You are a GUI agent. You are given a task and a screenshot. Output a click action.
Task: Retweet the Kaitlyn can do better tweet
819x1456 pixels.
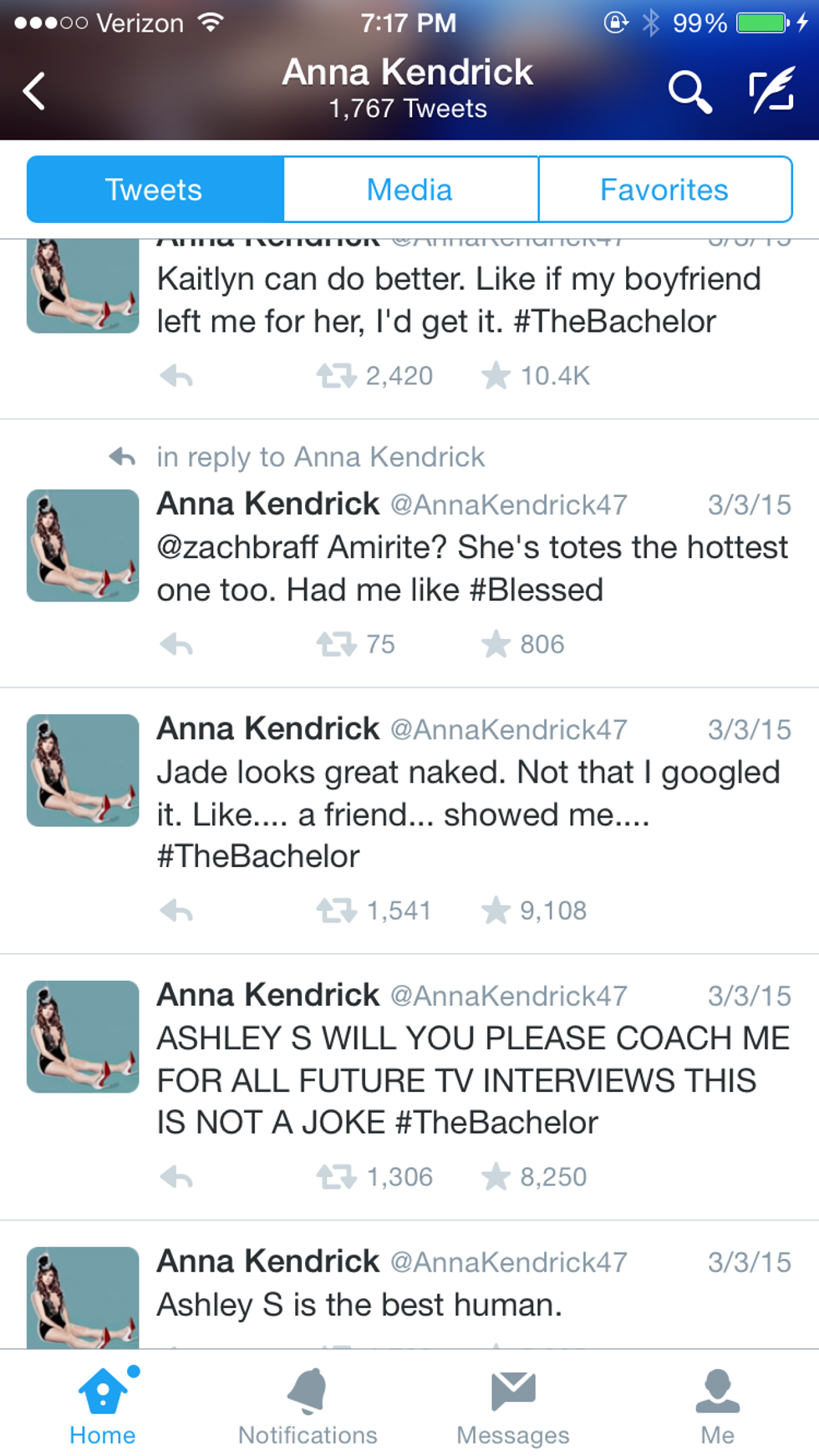(336, 377)
